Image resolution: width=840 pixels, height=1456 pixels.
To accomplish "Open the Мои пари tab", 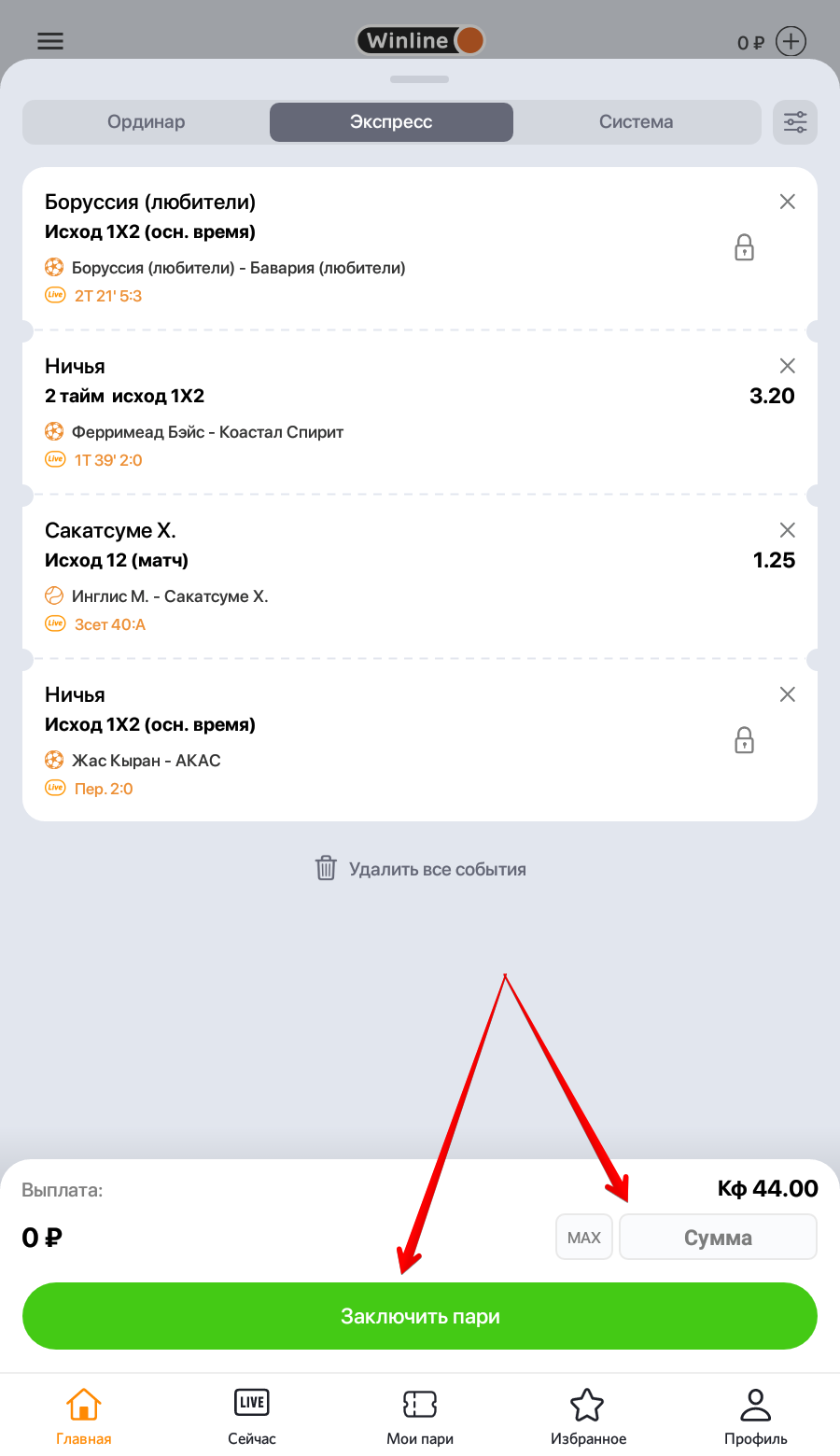I will pos(420,1416).
